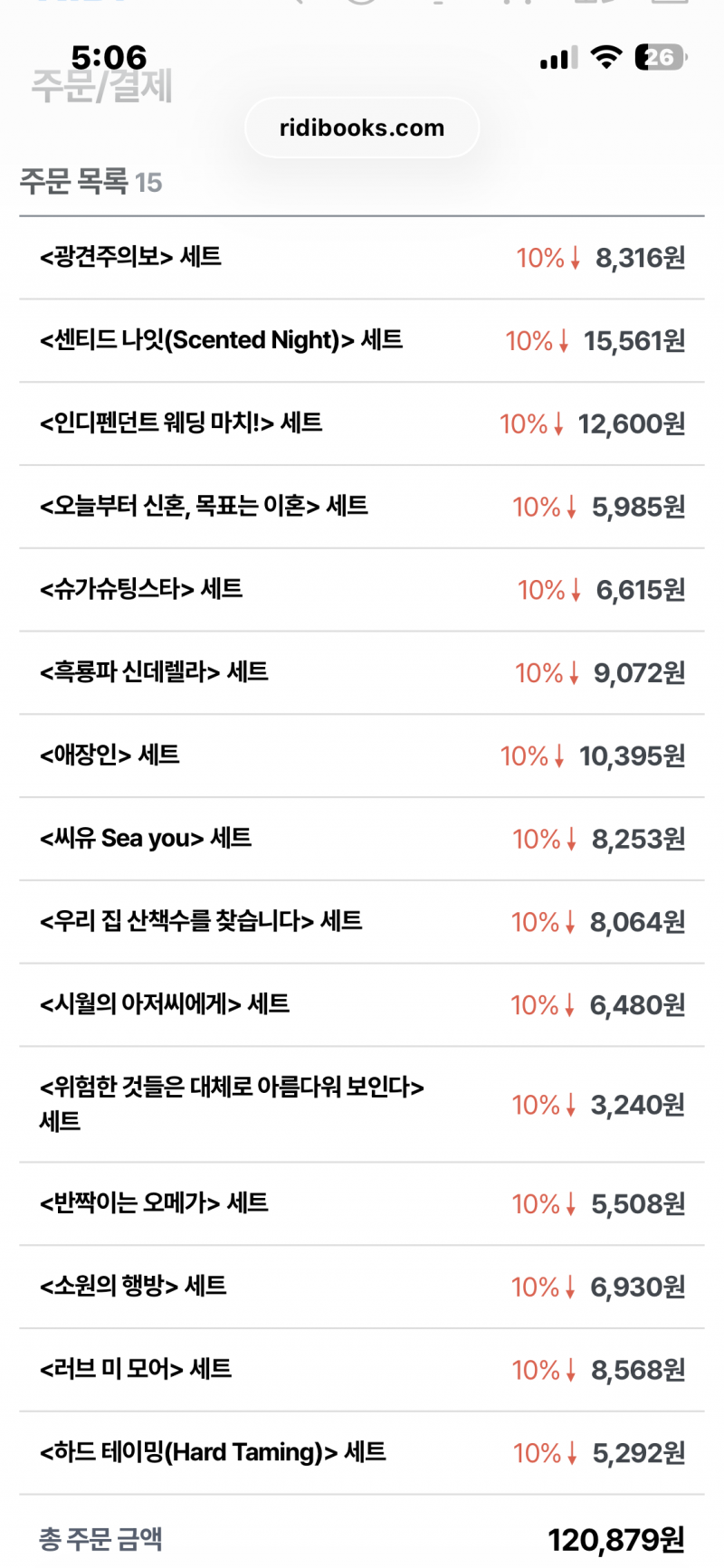
Task: Select the 센티드 나잇(Scented Night) 세트 item
Action: [222, 341]
